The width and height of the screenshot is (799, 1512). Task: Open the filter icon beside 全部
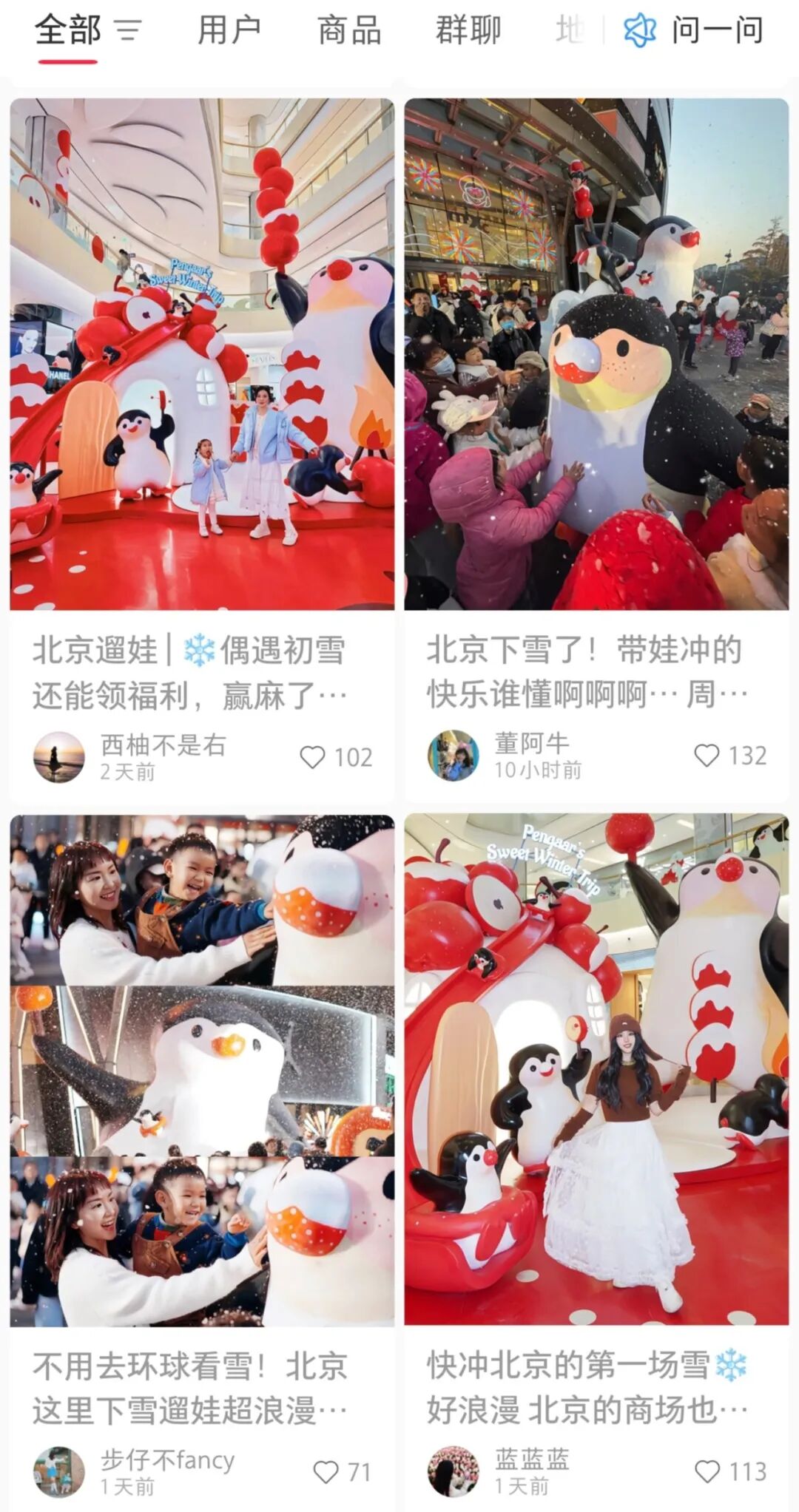click(128, 31)
